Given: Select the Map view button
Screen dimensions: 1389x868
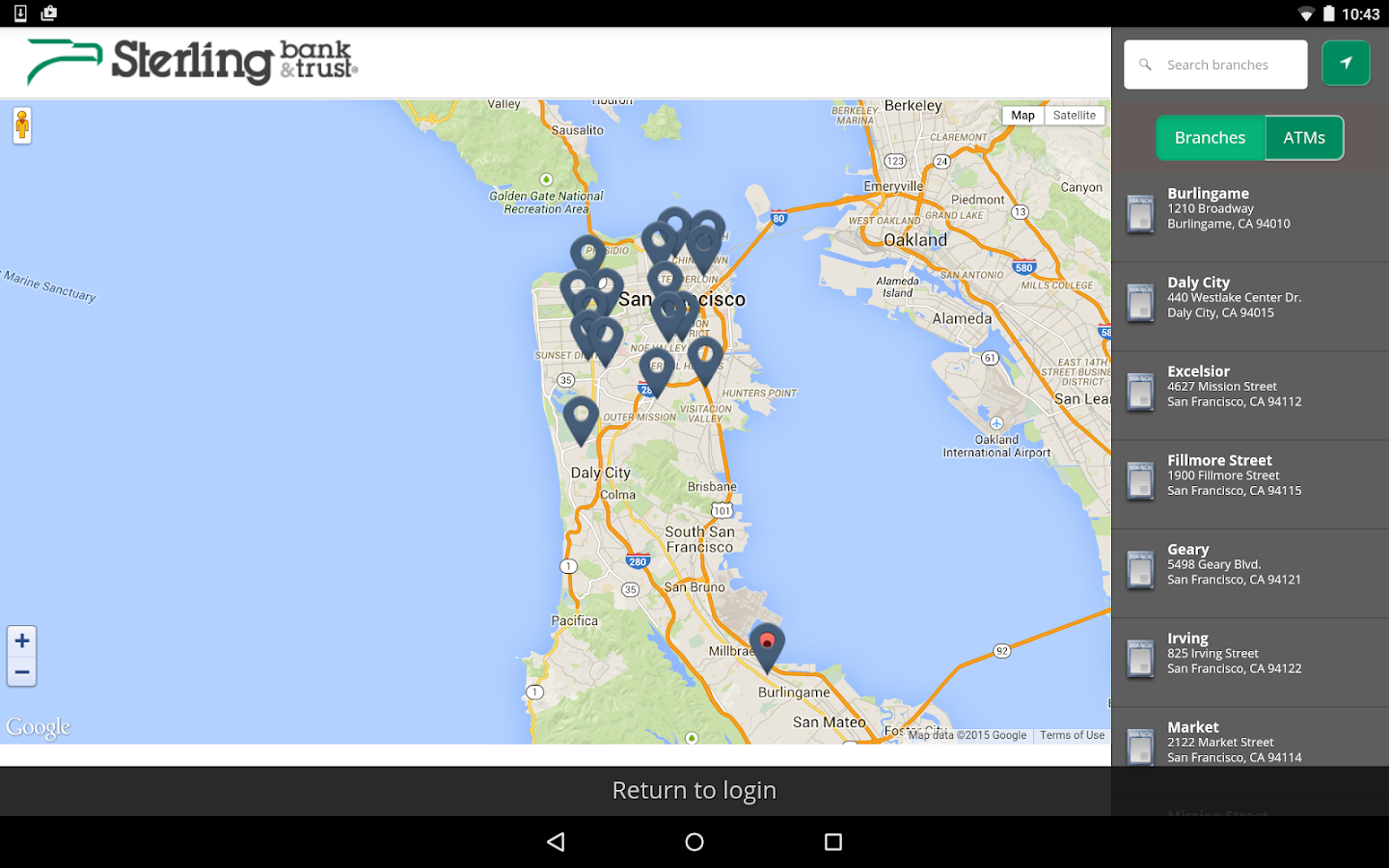Looking at the screenshot, I should coord(1022,116).
